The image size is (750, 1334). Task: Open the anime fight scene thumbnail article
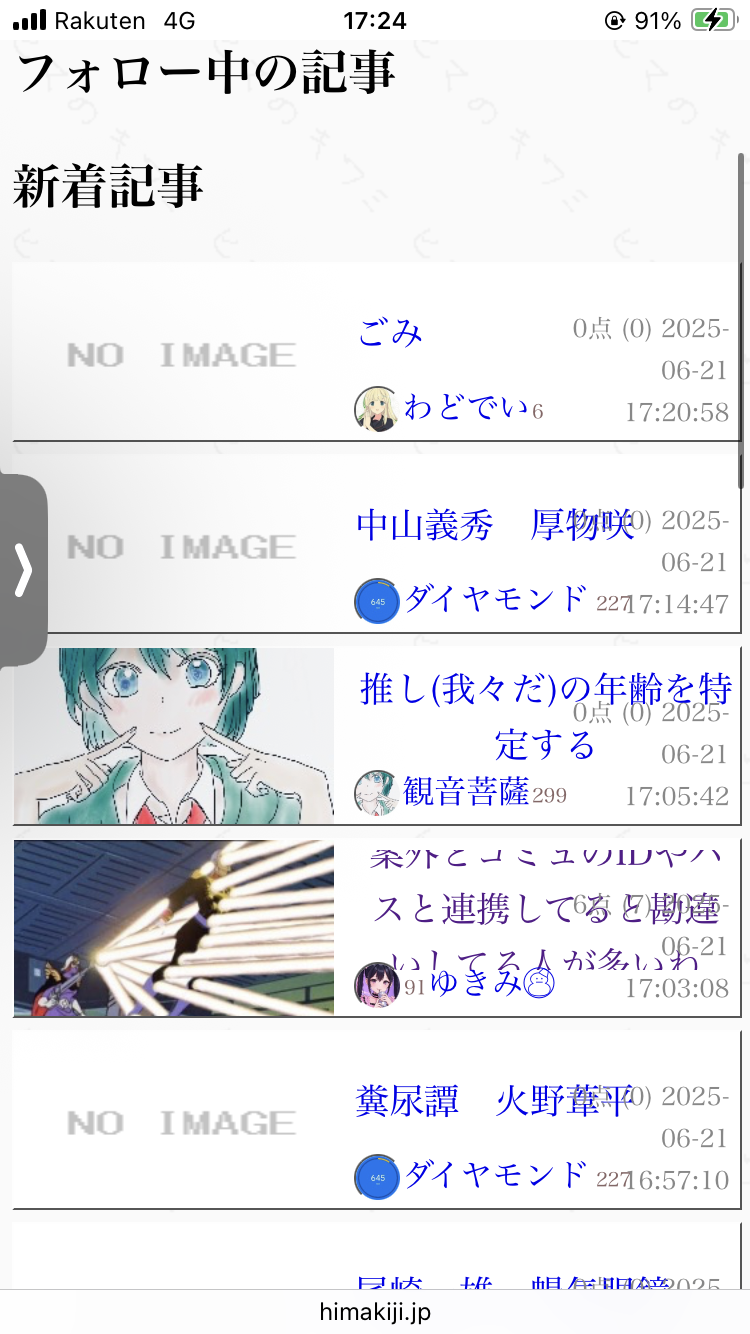click(x=174, y=928)
